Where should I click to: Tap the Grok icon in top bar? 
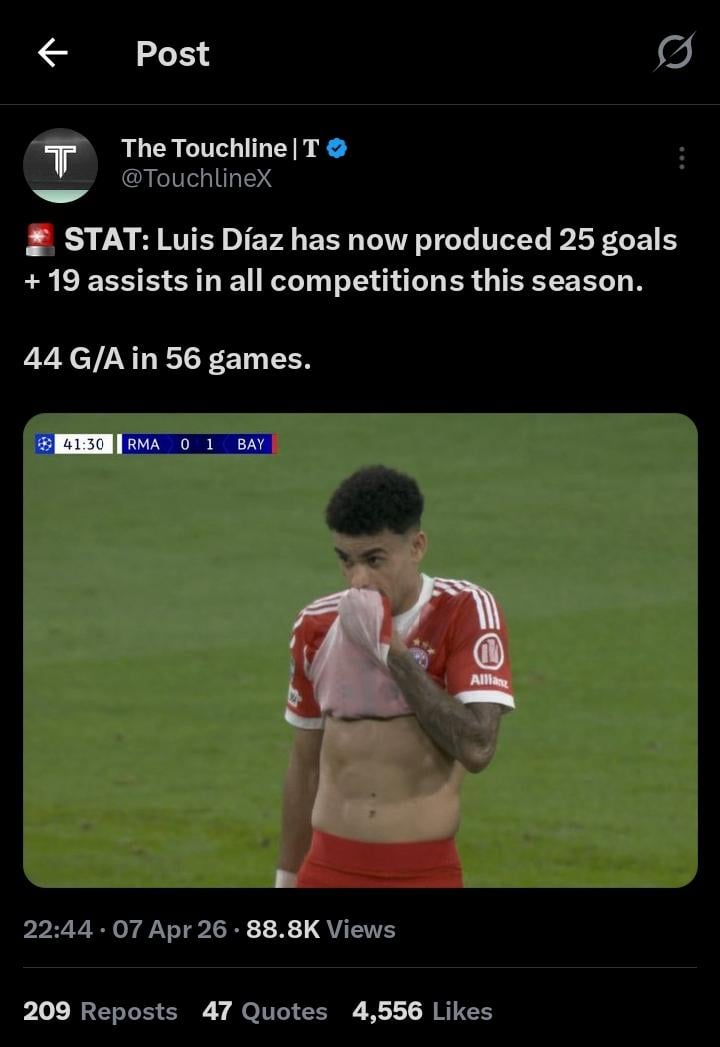coord(673,52)
